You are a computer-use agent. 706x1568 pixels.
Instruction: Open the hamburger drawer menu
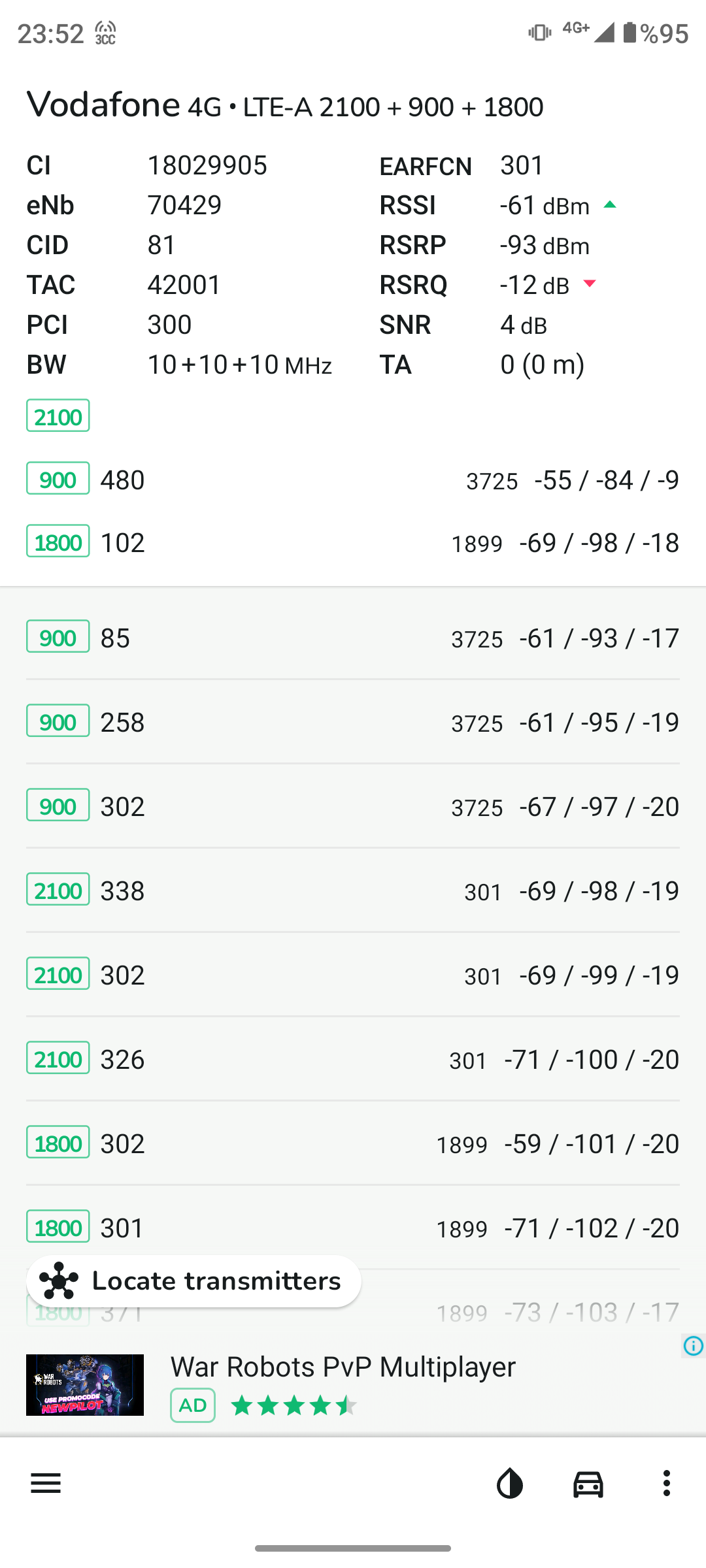46,1484
